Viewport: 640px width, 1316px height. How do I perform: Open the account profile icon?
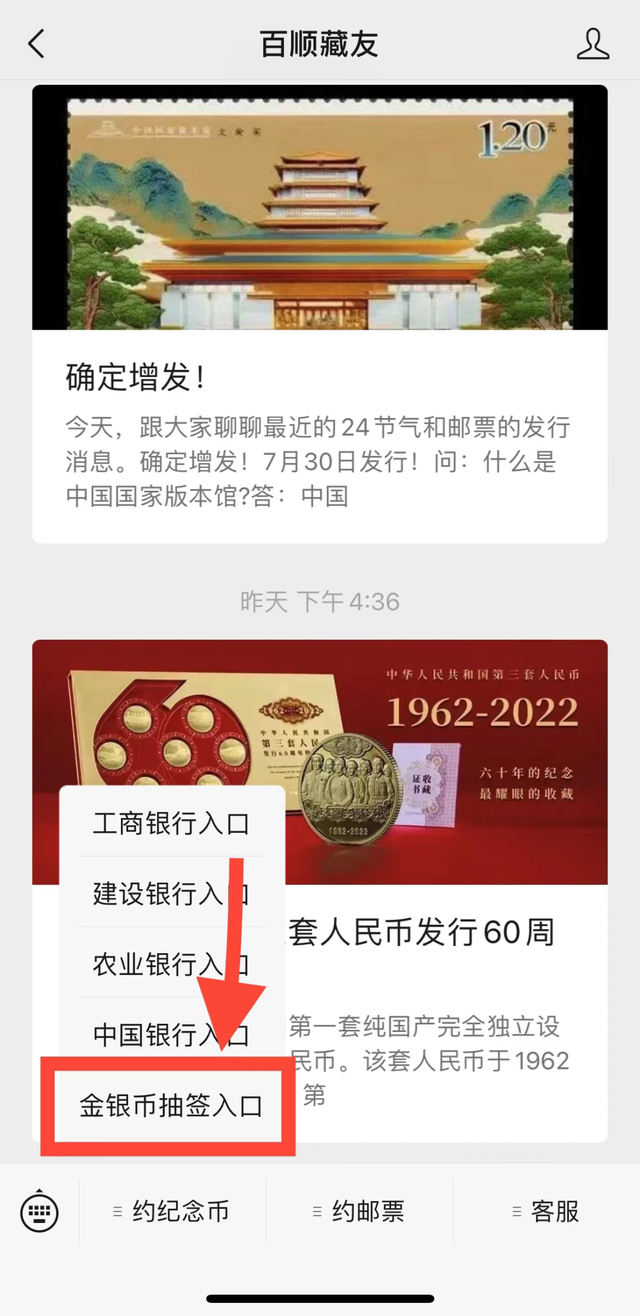pos(593,43)
